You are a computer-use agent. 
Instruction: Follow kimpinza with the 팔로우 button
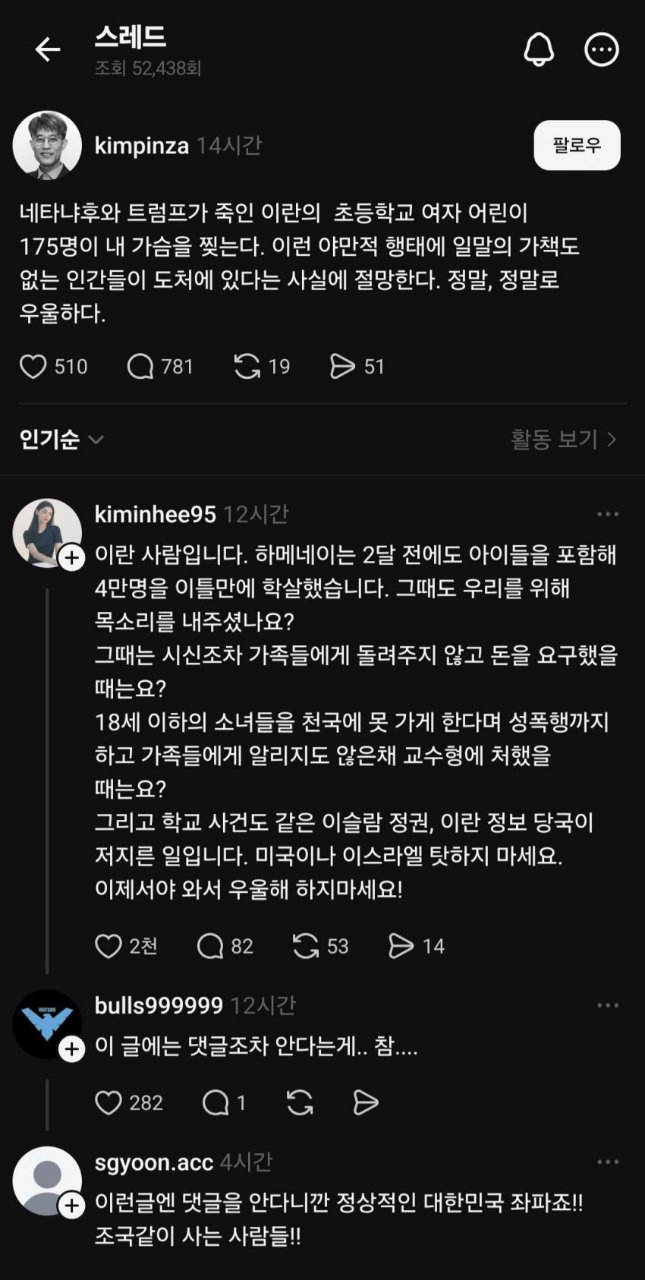tap(577, 145)
